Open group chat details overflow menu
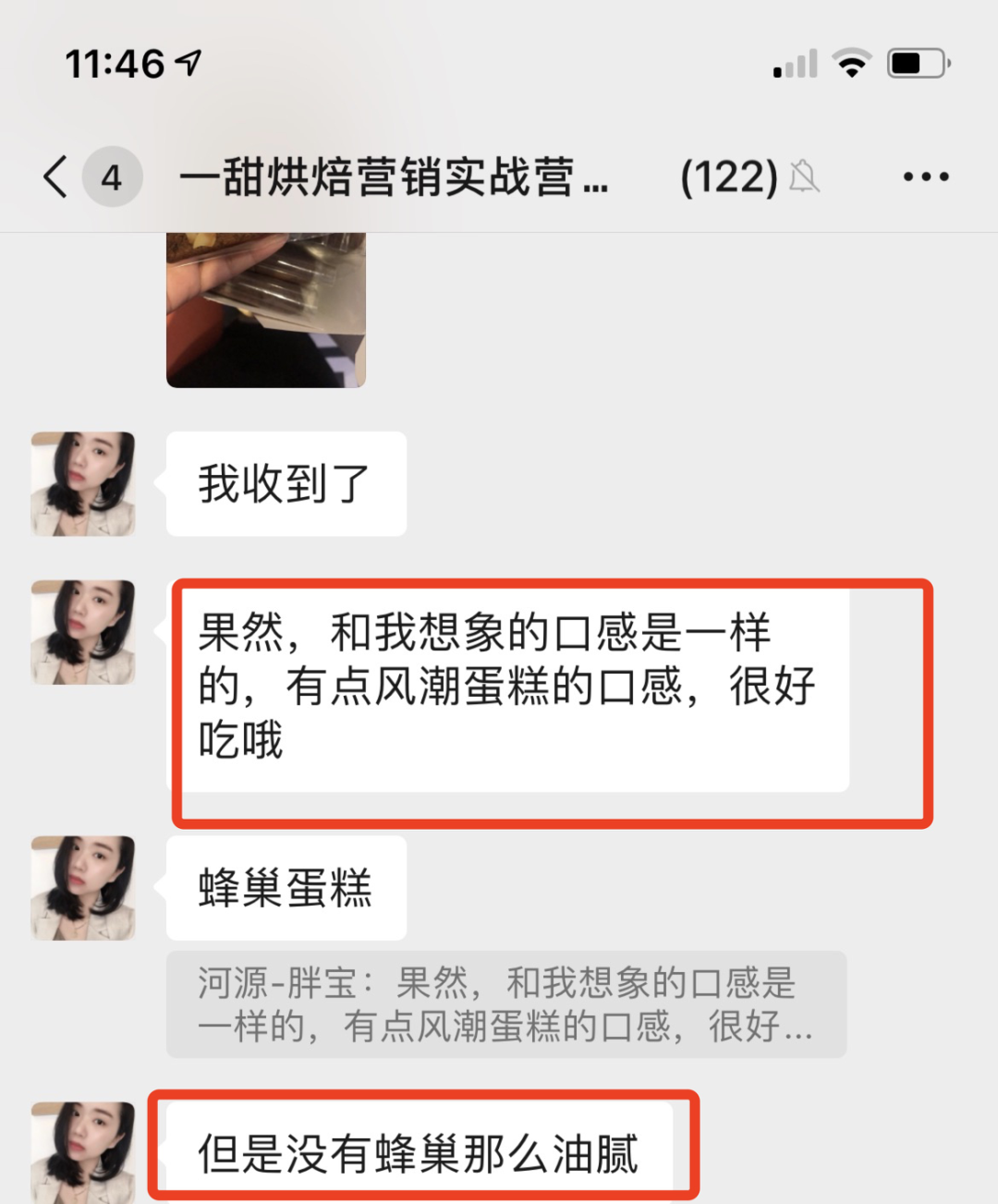Image resolution: width=998 pixels, height=1204 pixels. tap(925, 176)
